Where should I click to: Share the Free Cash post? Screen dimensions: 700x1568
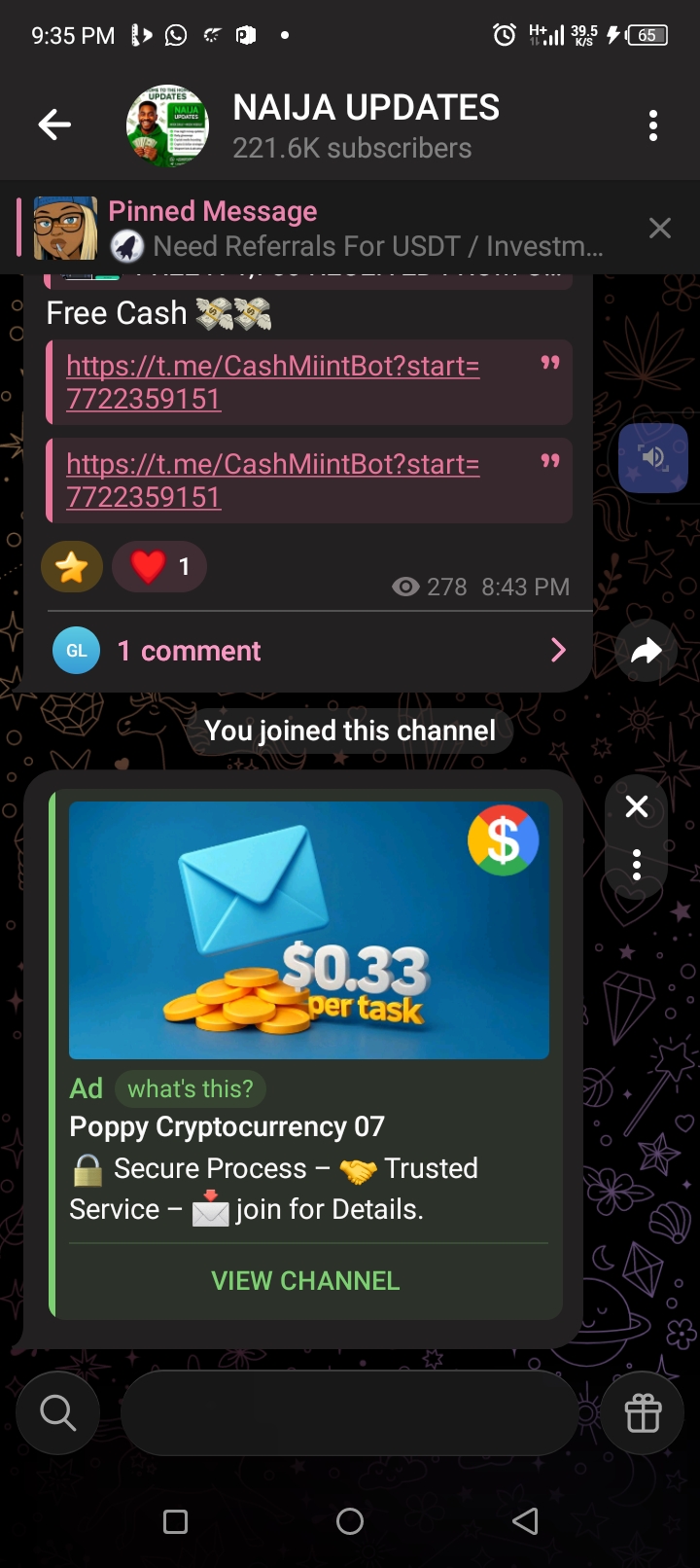point(646,651)
